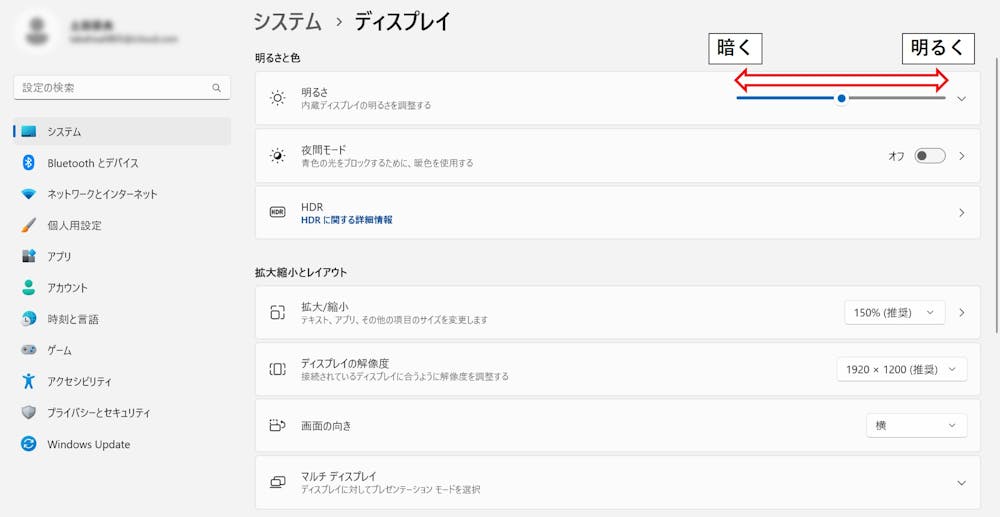The width and height of the screenshot is (1000, 517).
Task: Toggle 夜間モード on
Action: click(x=929, y=156)
